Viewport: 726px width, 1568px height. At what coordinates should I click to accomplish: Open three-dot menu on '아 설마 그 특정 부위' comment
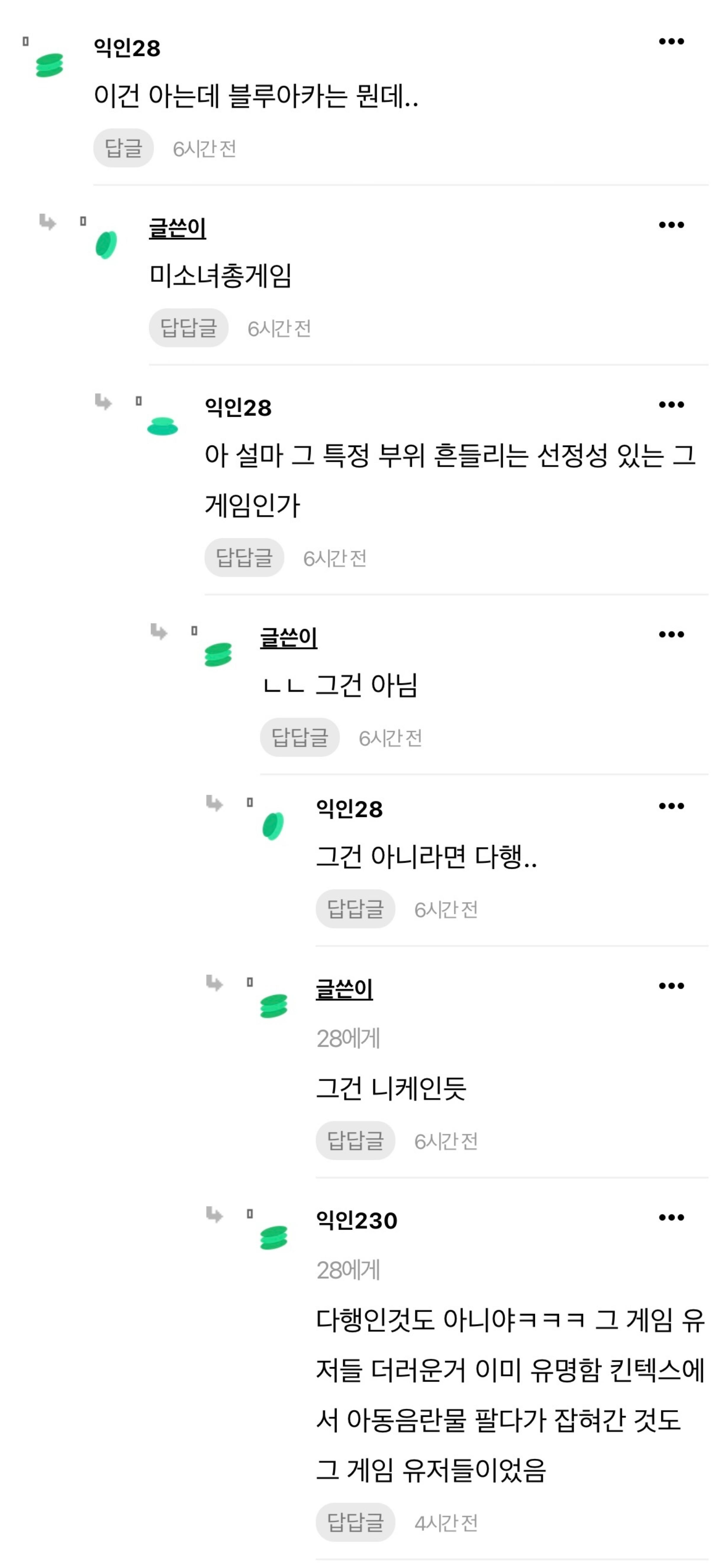[671, 405]
